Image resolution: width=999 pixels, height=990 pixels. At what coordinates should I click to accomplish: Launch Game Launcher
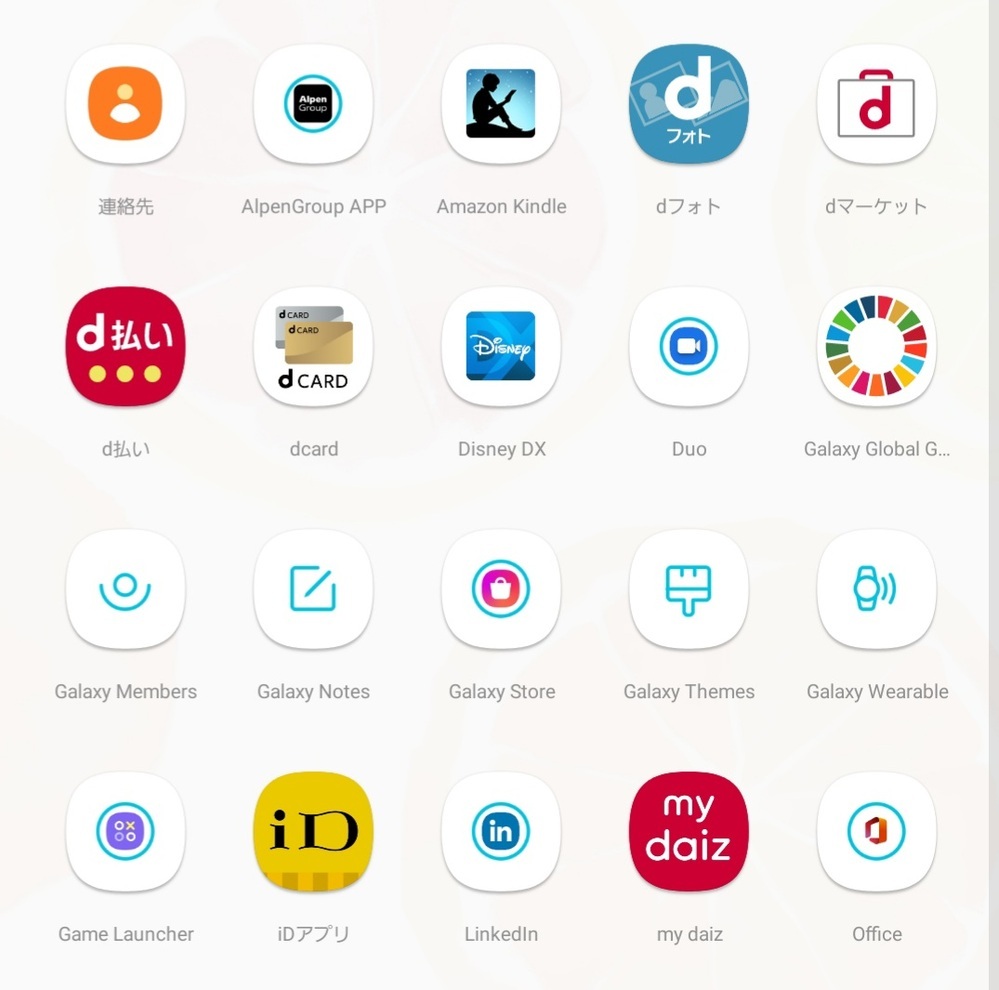click(125, 832)
